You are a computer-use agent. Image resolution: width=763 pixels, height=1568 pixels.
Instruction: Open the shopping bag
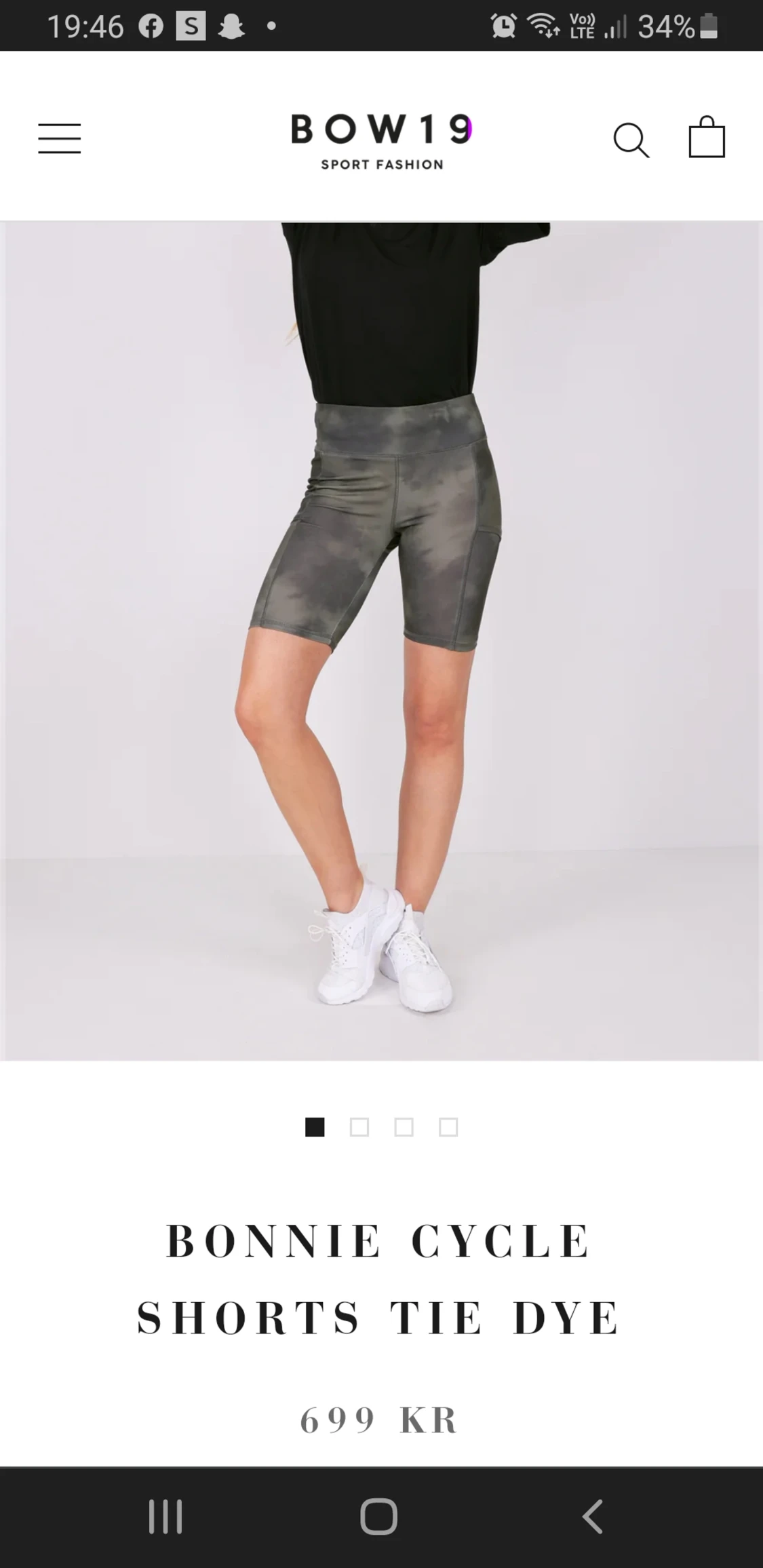coord(707,138)
